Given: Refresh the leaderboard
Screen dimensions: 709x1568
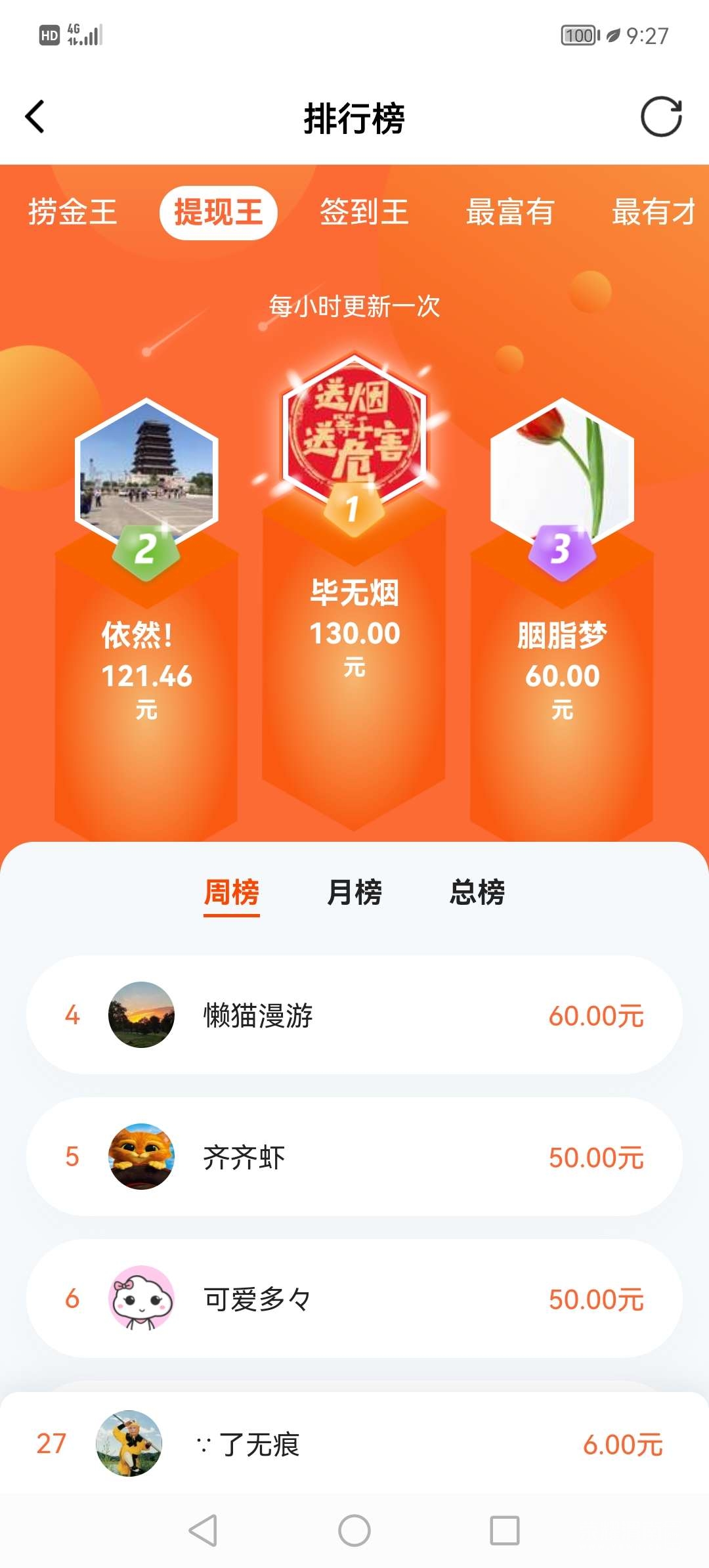Looking at the screenshot, I should [x=660, y=118].
